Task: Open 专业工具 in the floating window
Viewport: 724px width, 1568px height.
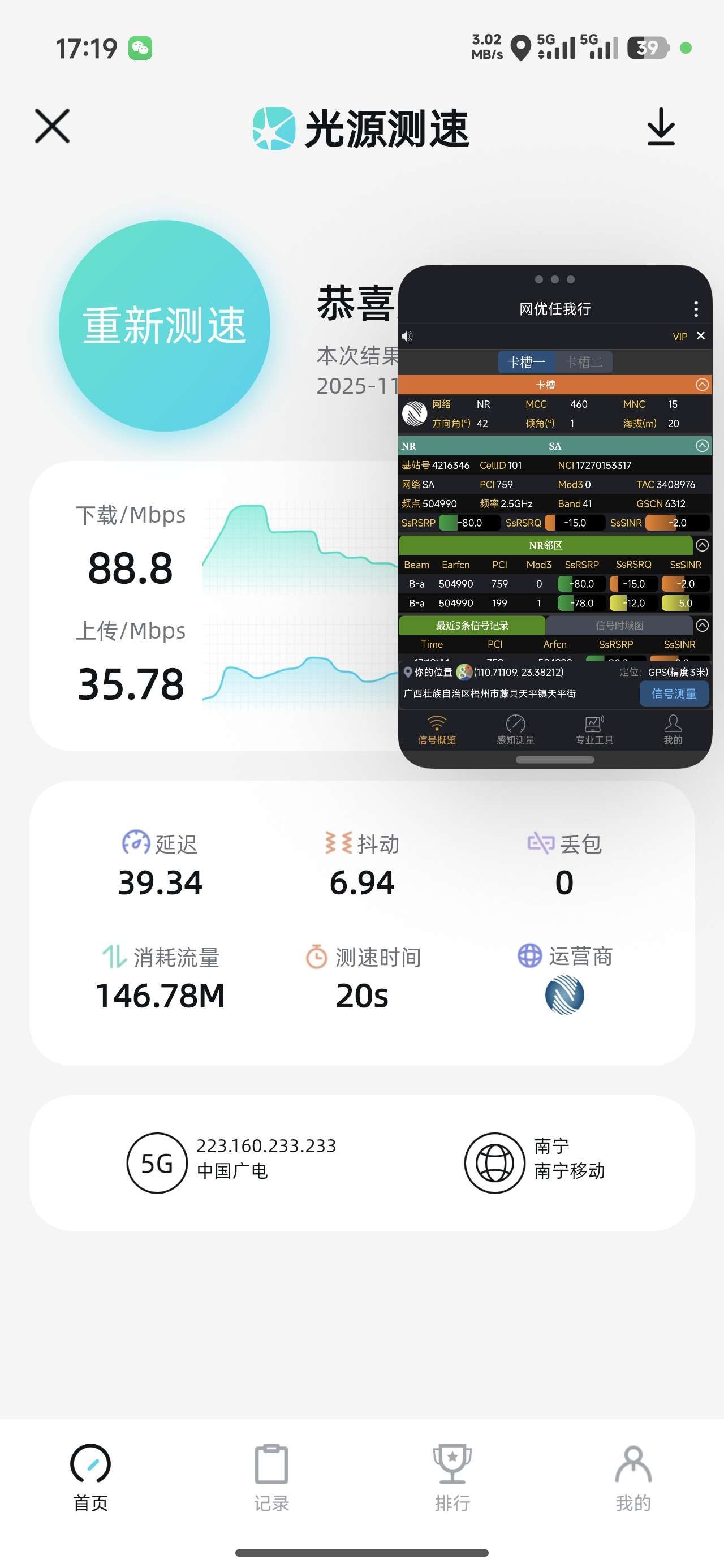Action: pos(594,729)
